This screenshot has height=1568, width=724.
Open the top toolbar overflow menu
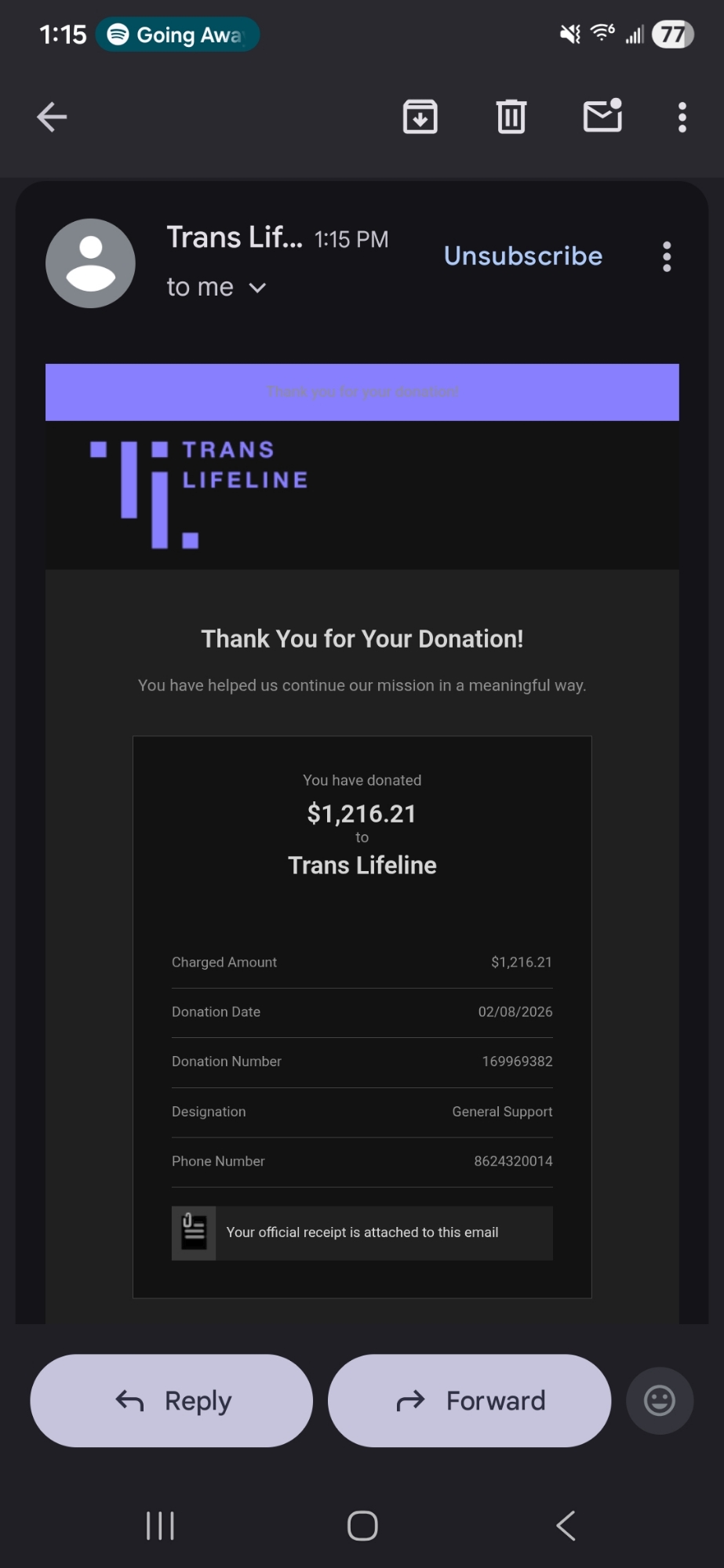[682, 118]
